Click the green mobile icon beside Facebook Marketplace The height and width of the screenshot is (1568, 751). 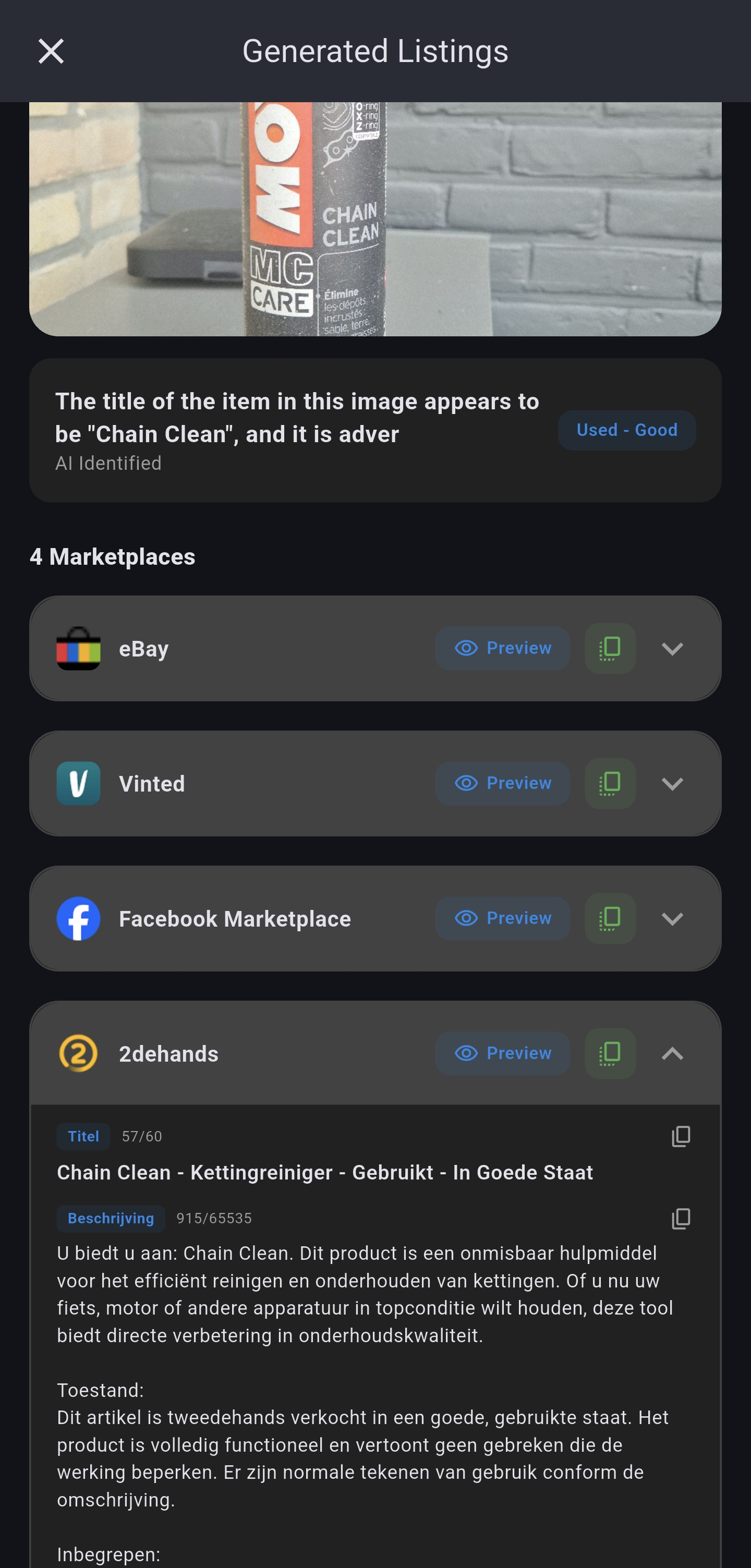[x=610, y=918]
